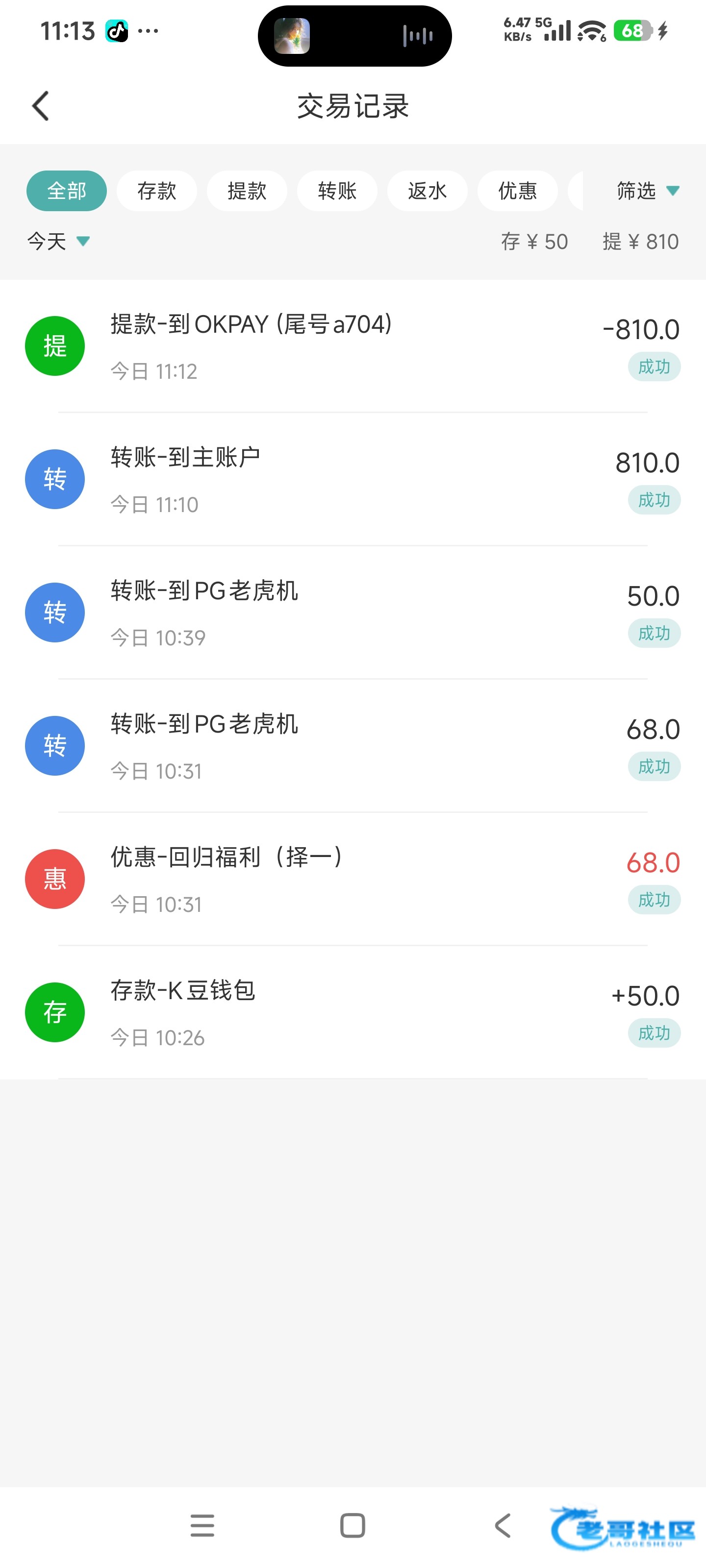View the 优惠-回归福利 bonus record
706x1568 pixels.
coord(353,879)
